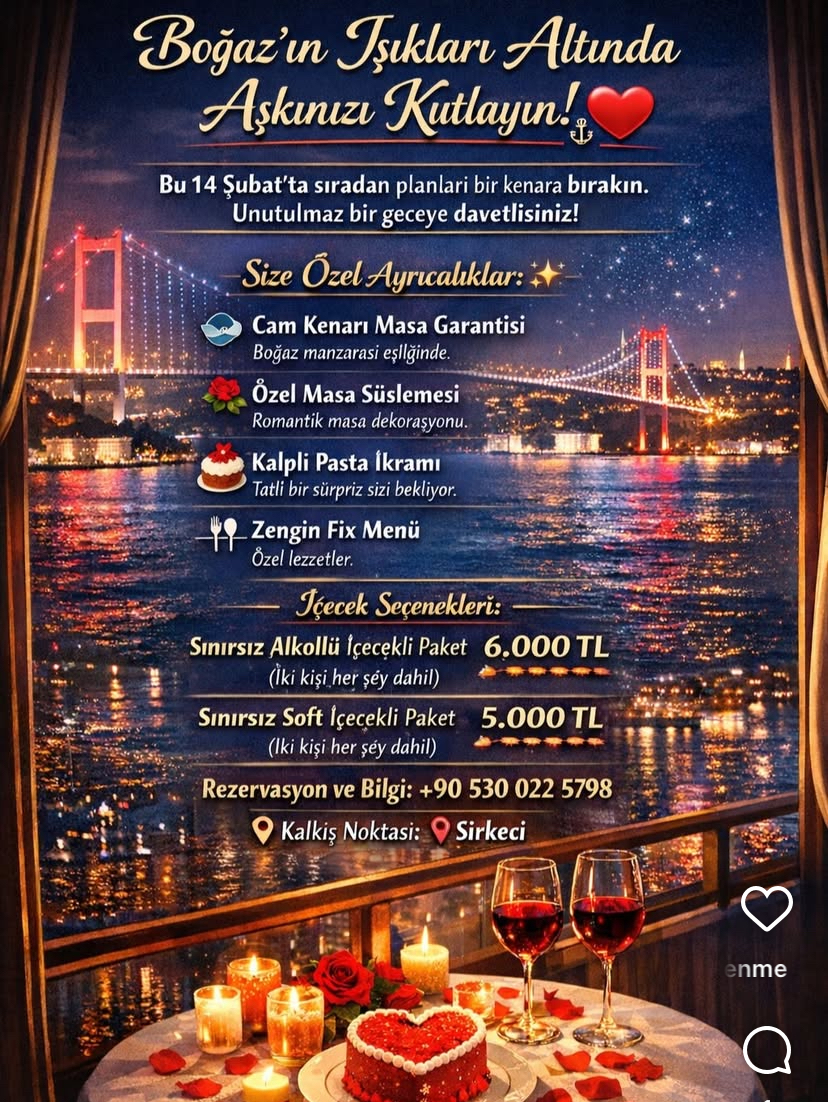The width and height of the screenshot is (828, 1102).
Task: Open the comments via the speech bubble icon
Action: (x=767, y=1050)
